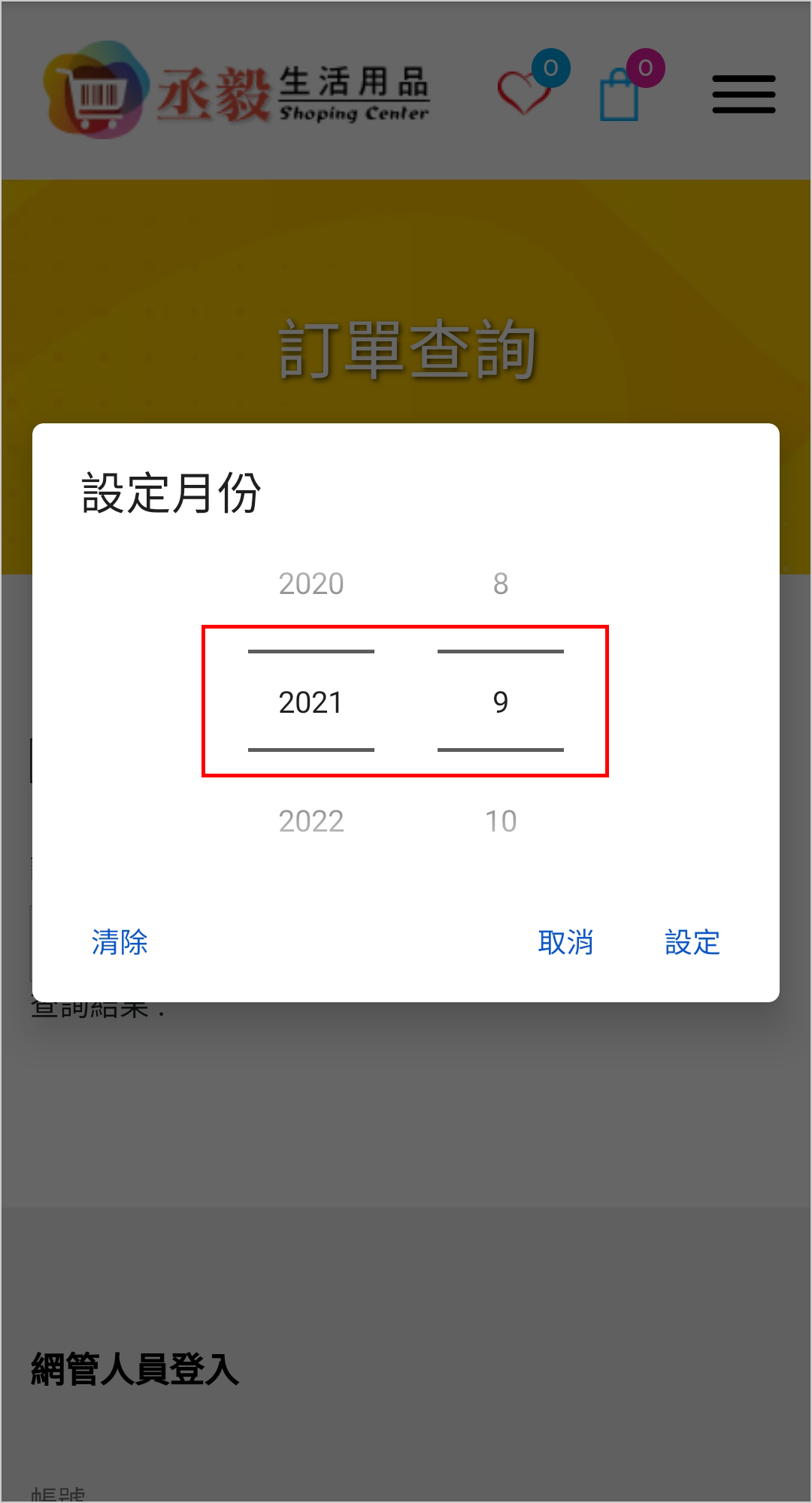Select year 2022 in the picker

[311, 821]
